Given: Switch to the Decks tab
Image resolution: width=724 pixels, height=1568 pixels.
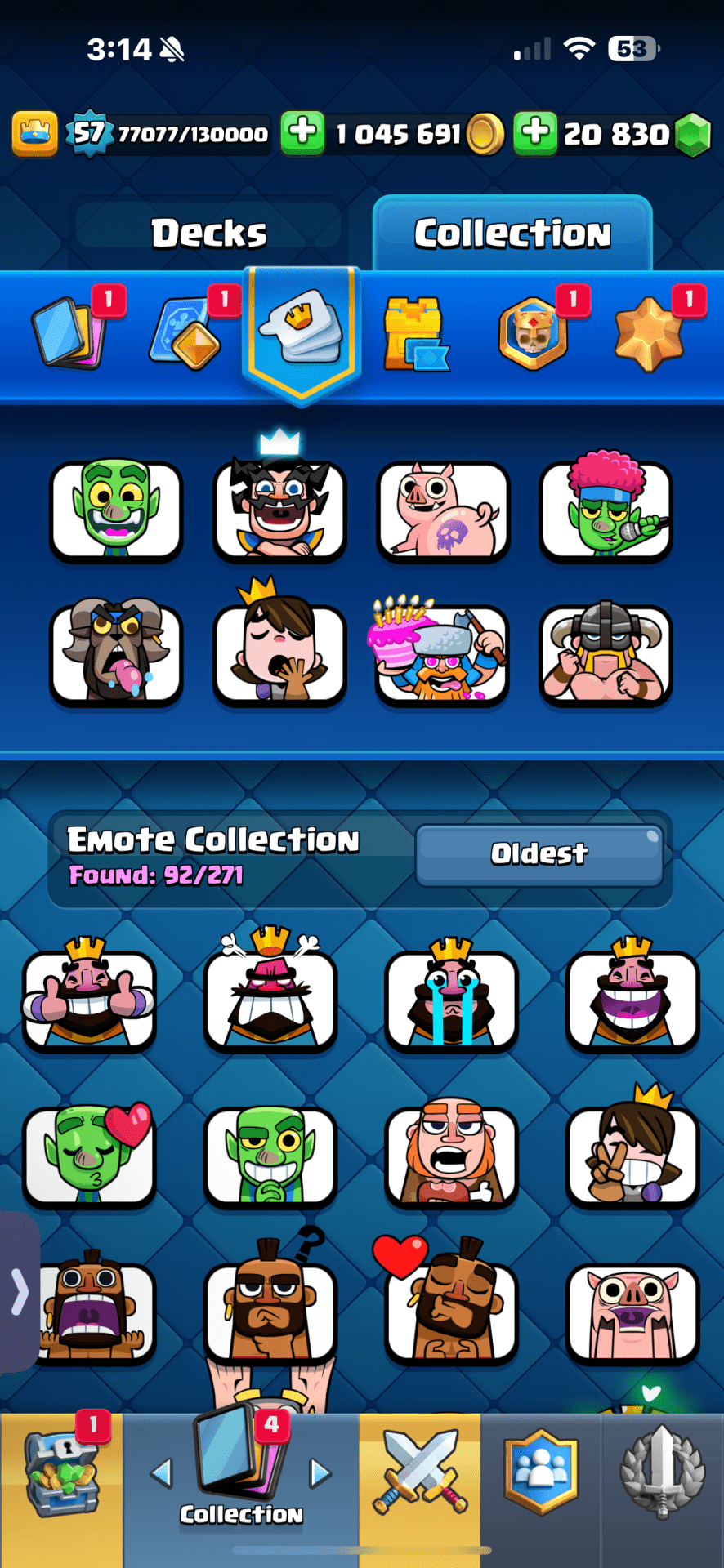Looking at the screenshot, I should [x=208, y=232].
